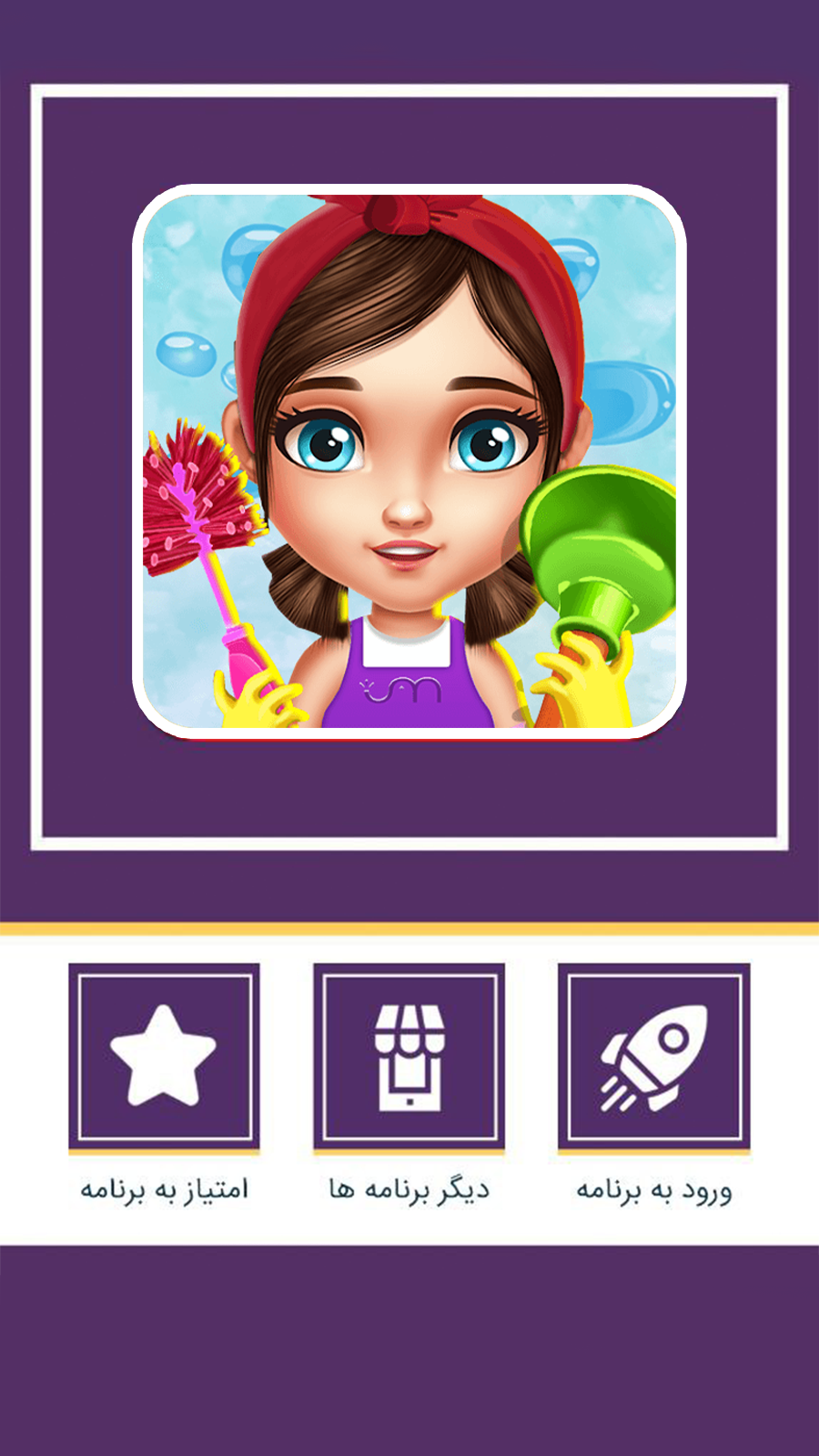Open other apps via the store icon
This screenshot has height=1456, width=819.
coord(409,1057)
